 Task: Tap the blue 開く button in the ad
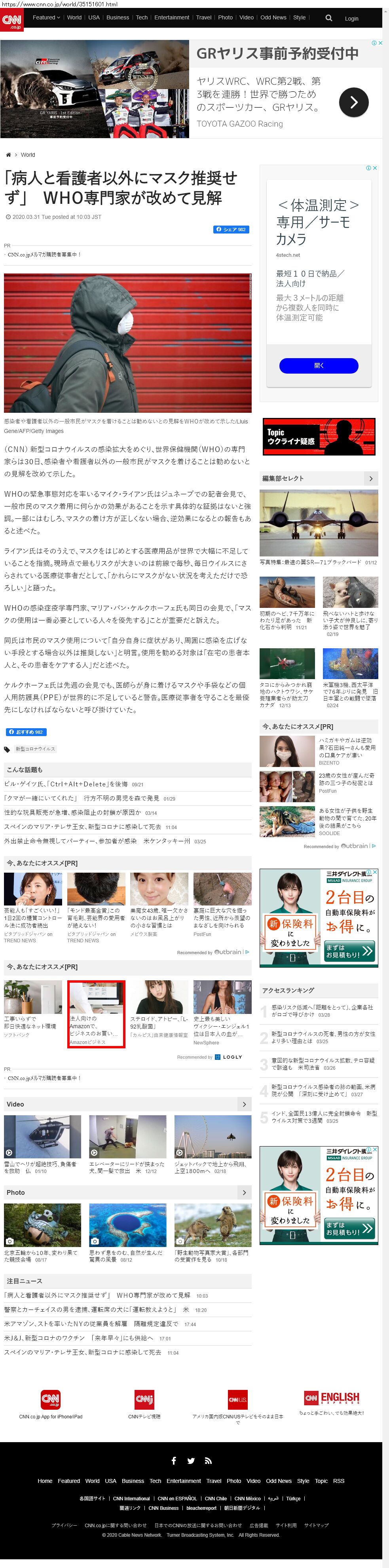coord(319,365)
